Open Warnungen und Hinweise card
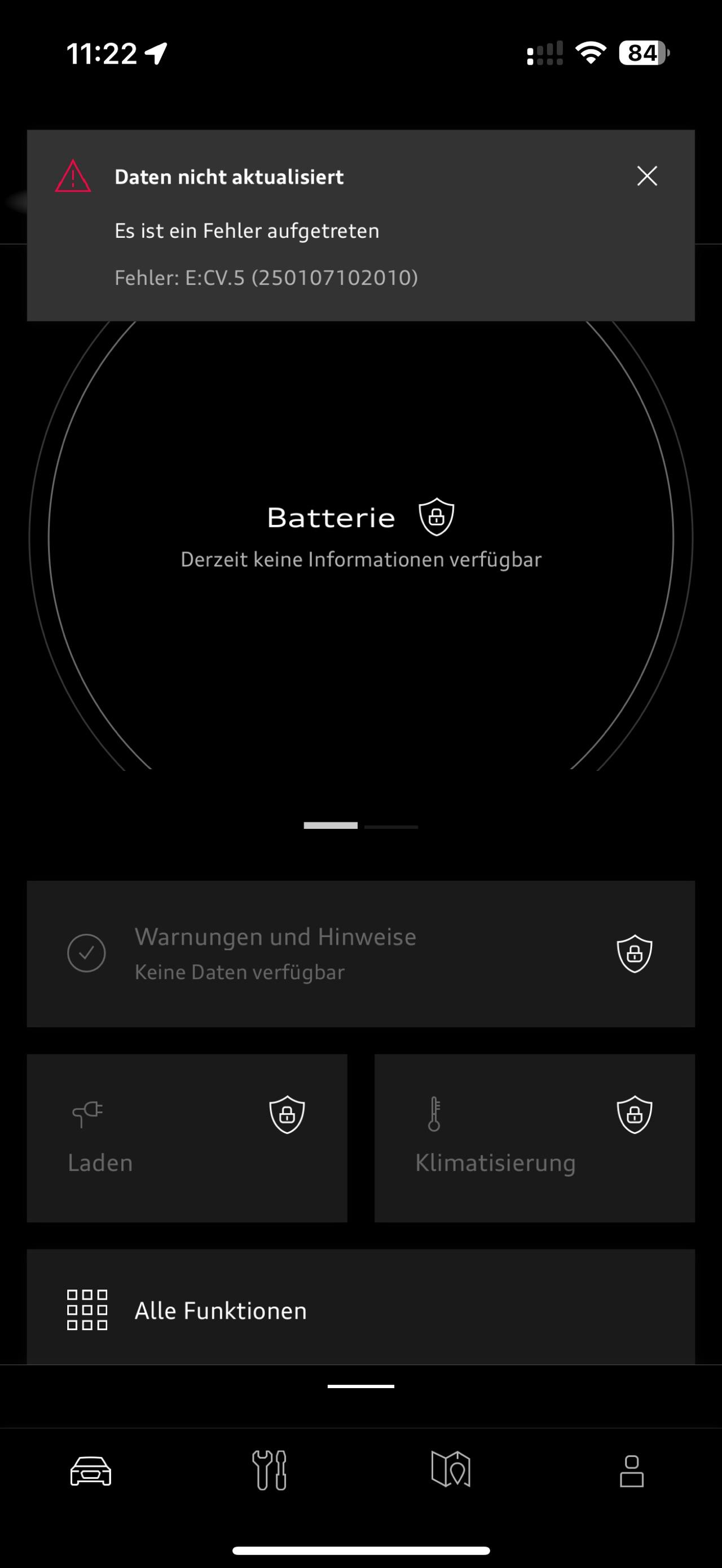Screen dimensions: 722x1568 tap(360, 953)
